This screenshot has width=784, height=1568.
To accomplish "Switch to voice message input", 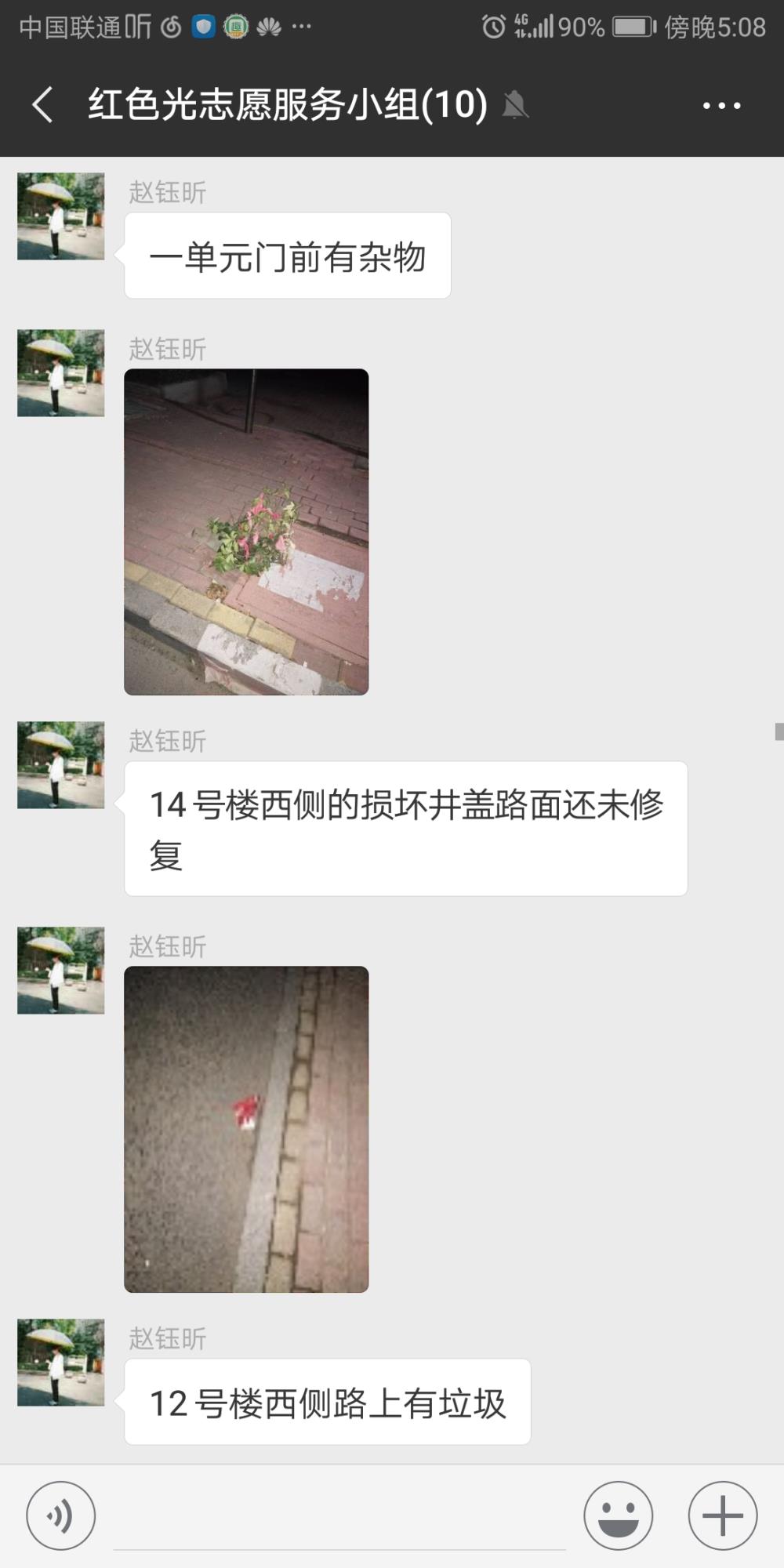I will (61, 1515).
